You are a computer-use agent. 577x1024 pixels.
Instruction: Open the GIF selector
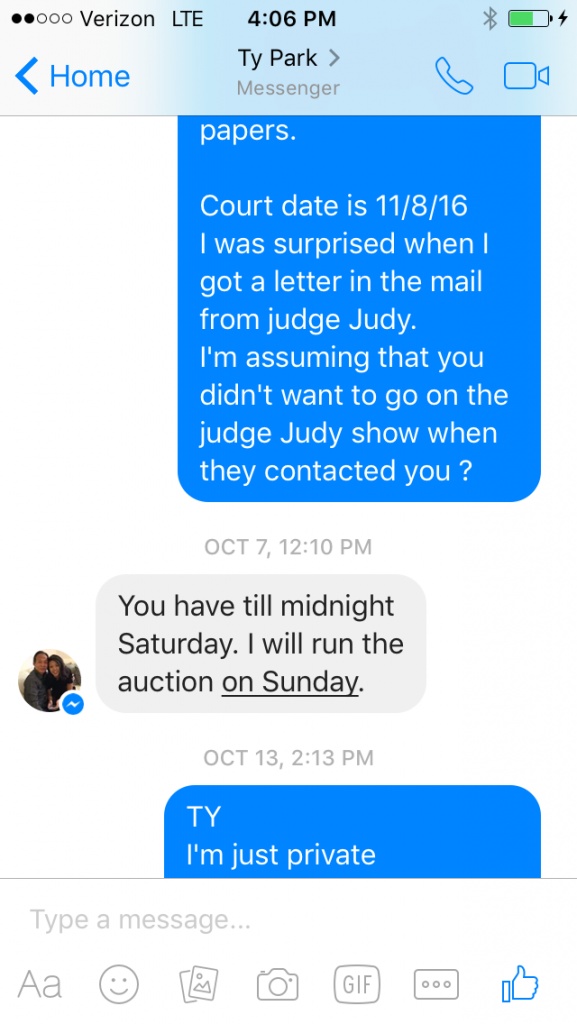[x=356, y=984]
